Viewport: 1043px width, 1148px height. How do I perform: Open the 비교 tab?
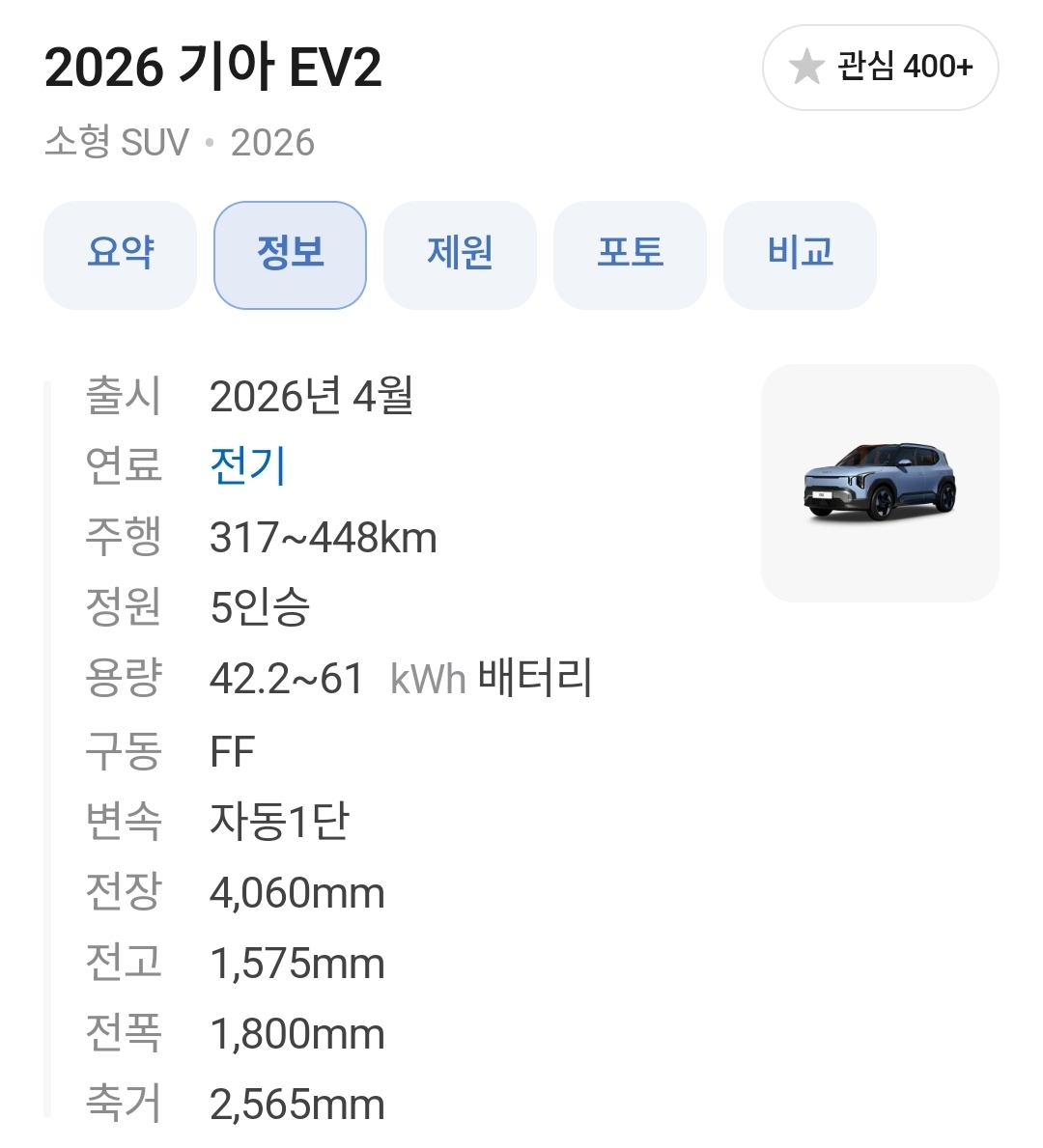800,255
